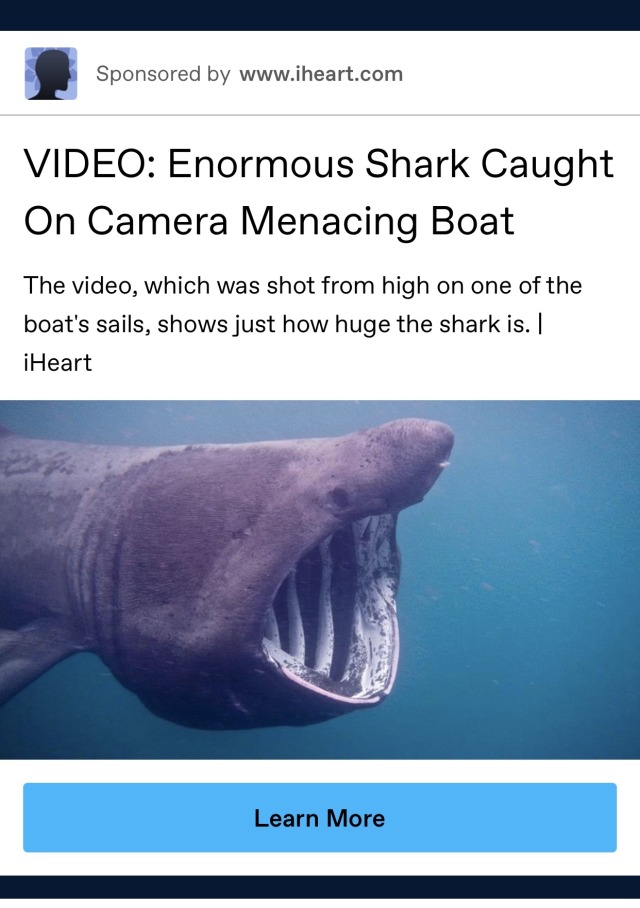The height and width of the screenshot is (908, 640).
Task: Tap the sponsor avatar icon
Action: click(50, 74)
